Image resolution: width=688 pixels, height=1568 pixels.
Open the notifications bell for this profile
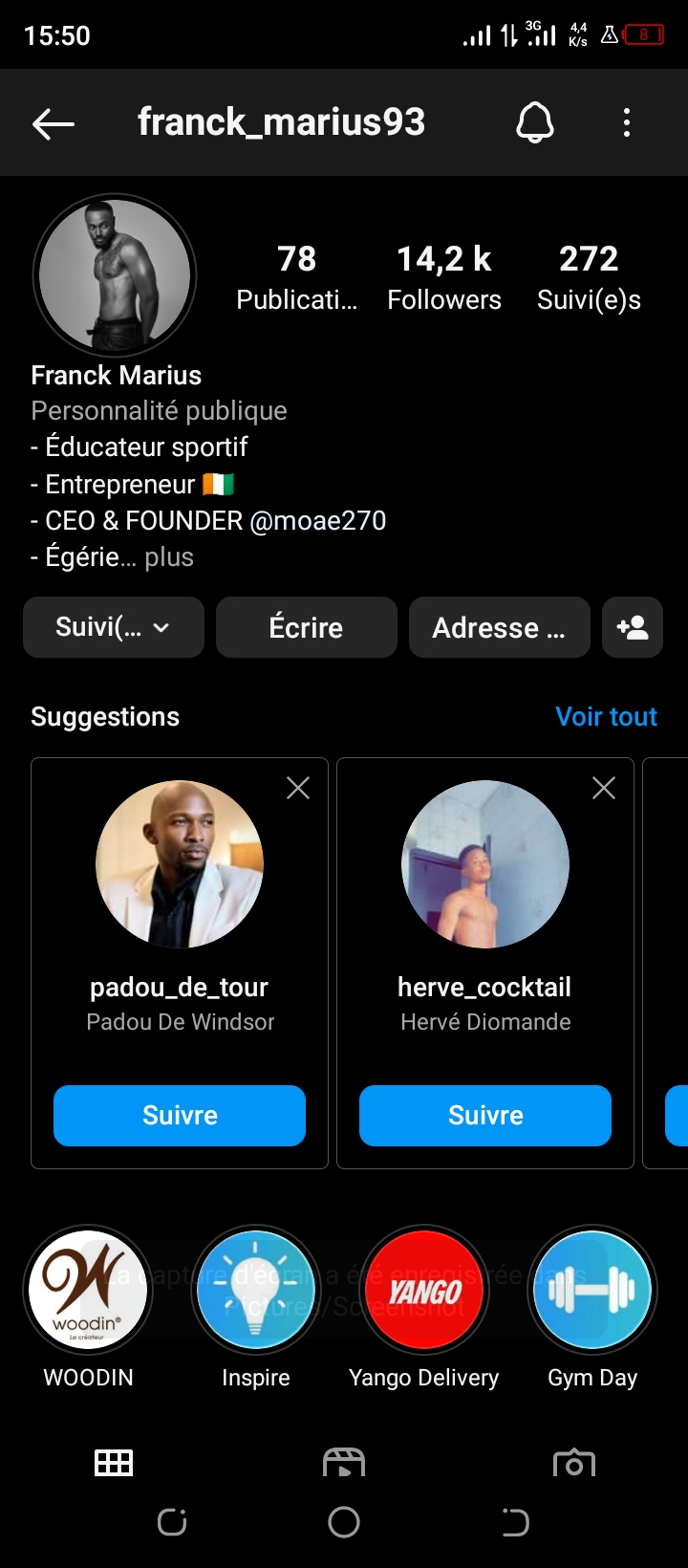click(x=535, y=122)
